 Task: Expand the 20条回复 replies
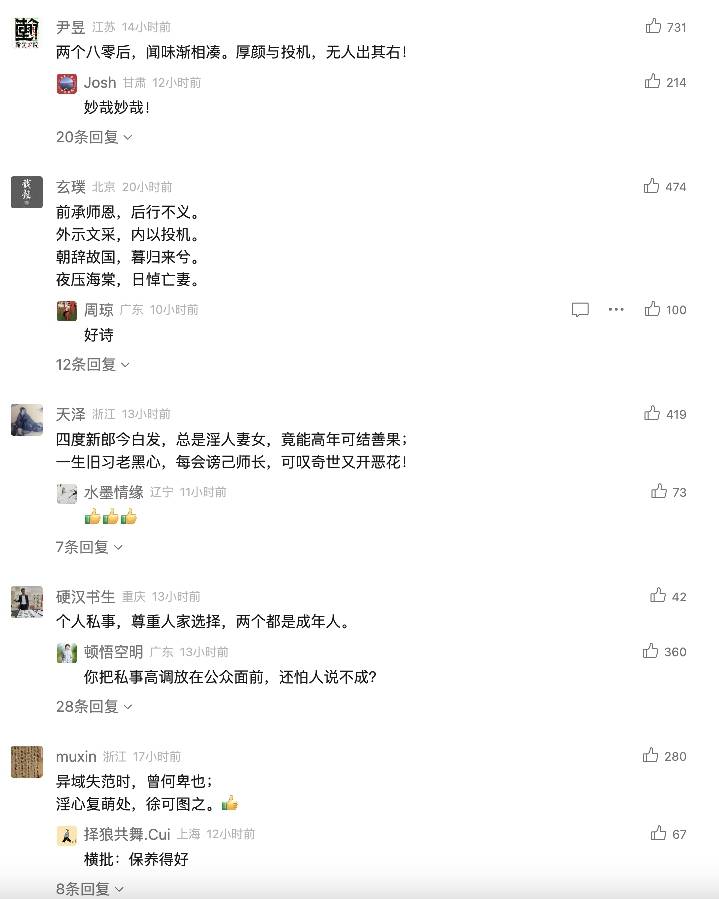click(x=94, y=136)
